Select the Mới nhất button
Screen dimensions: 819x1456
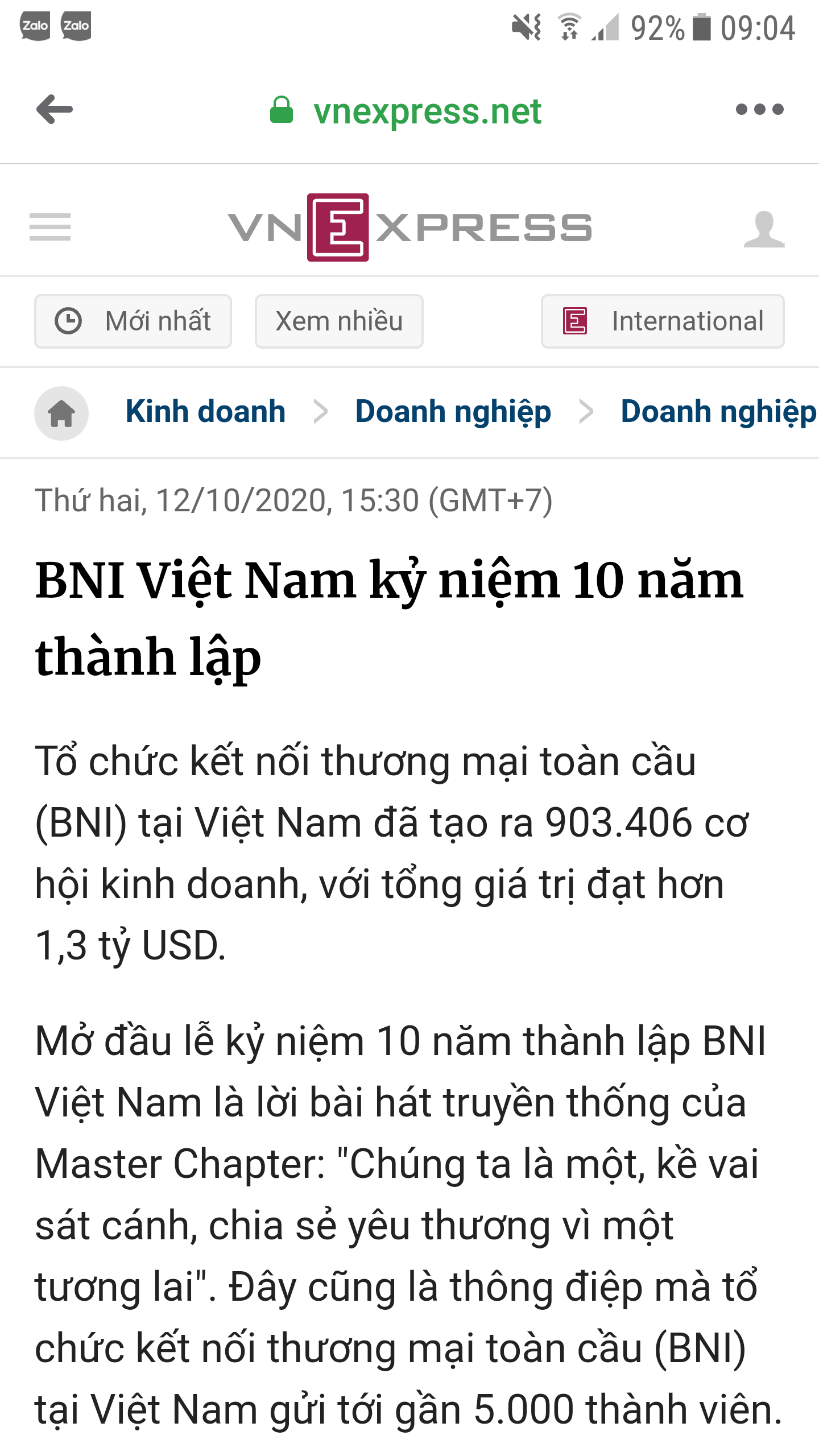(133, 321)
